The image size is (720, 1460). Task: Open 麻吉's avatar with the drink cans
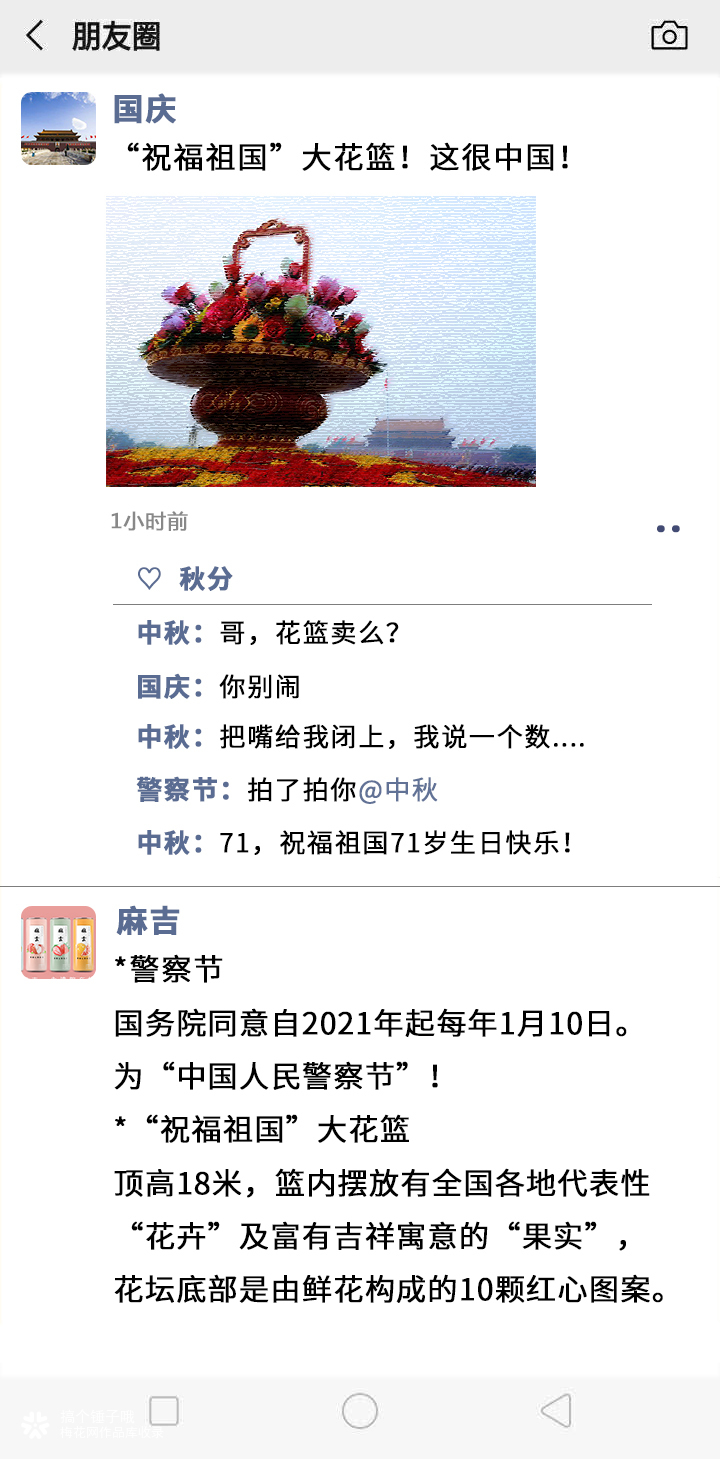(58, 942)
